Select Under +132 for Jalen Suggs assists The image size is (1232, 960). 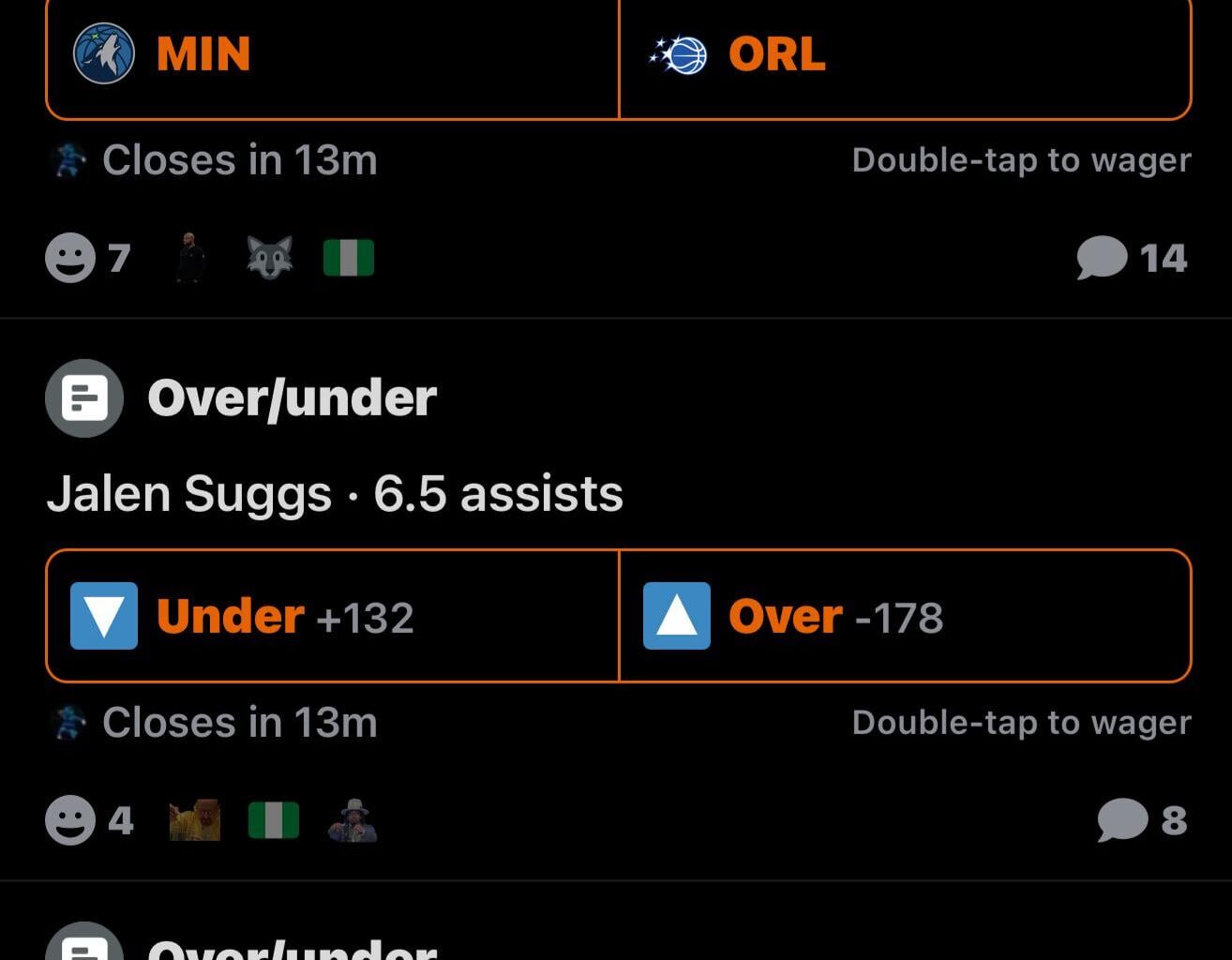[332, 616]
